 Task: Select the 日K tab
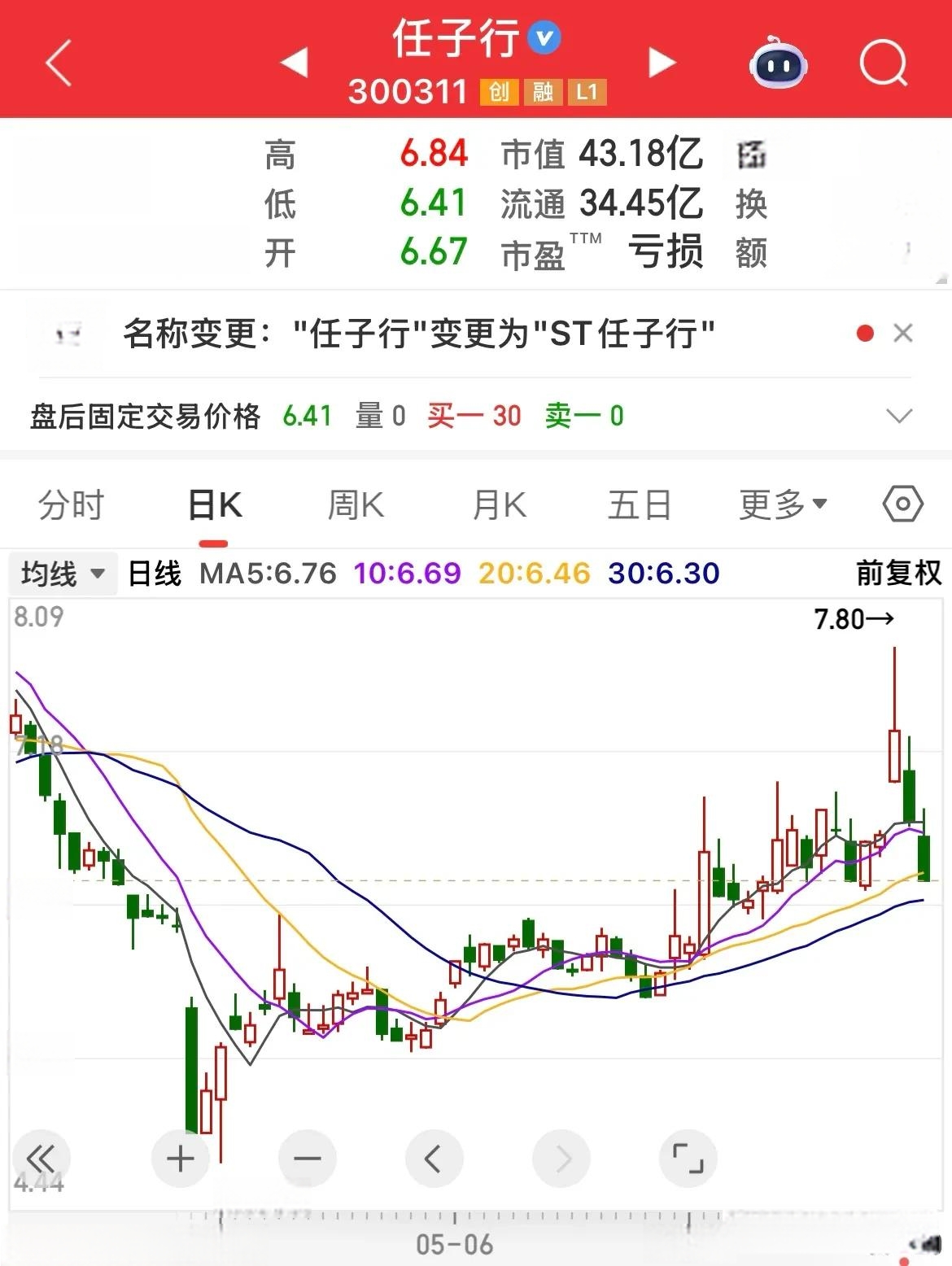[214, 505]
